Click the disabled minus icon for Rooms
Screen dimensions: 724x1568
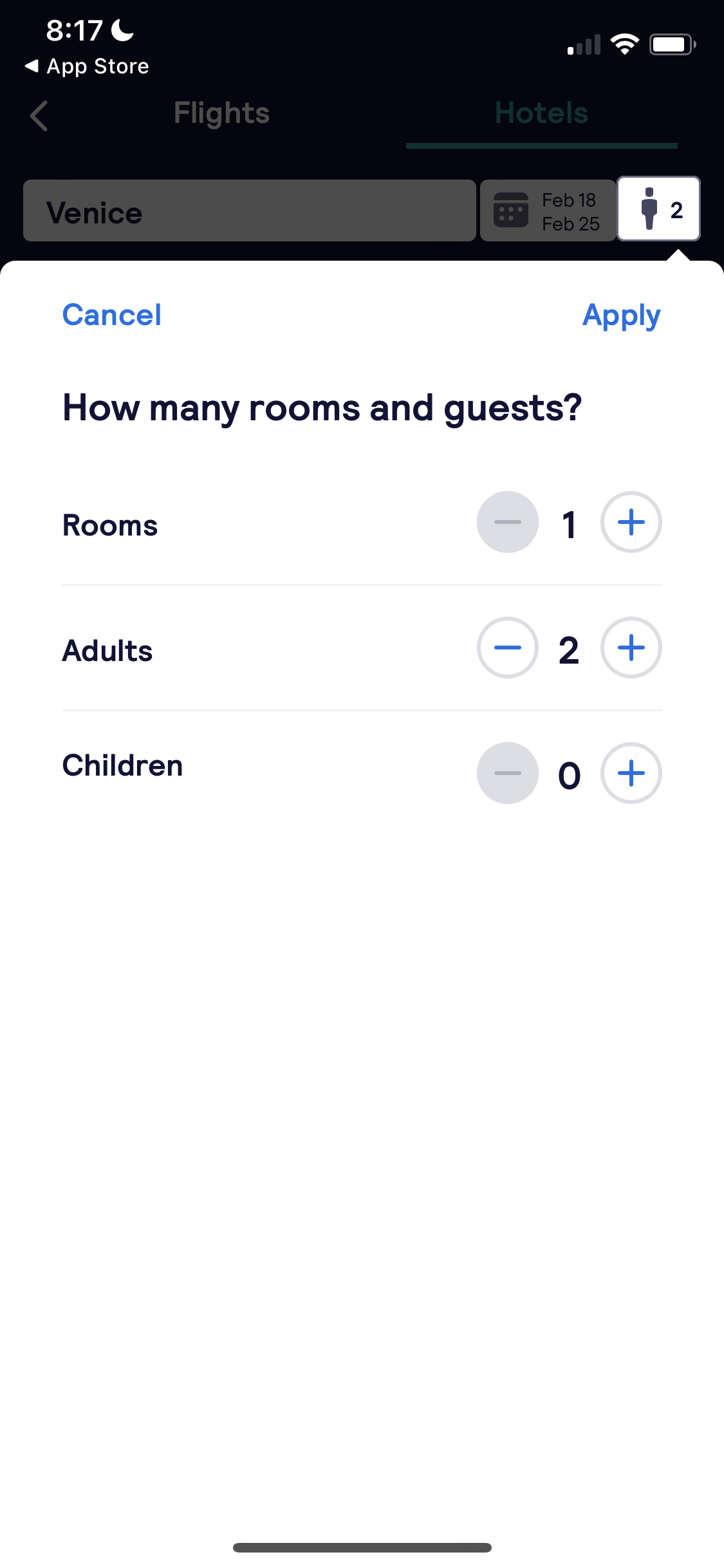[x=508, y=523]
